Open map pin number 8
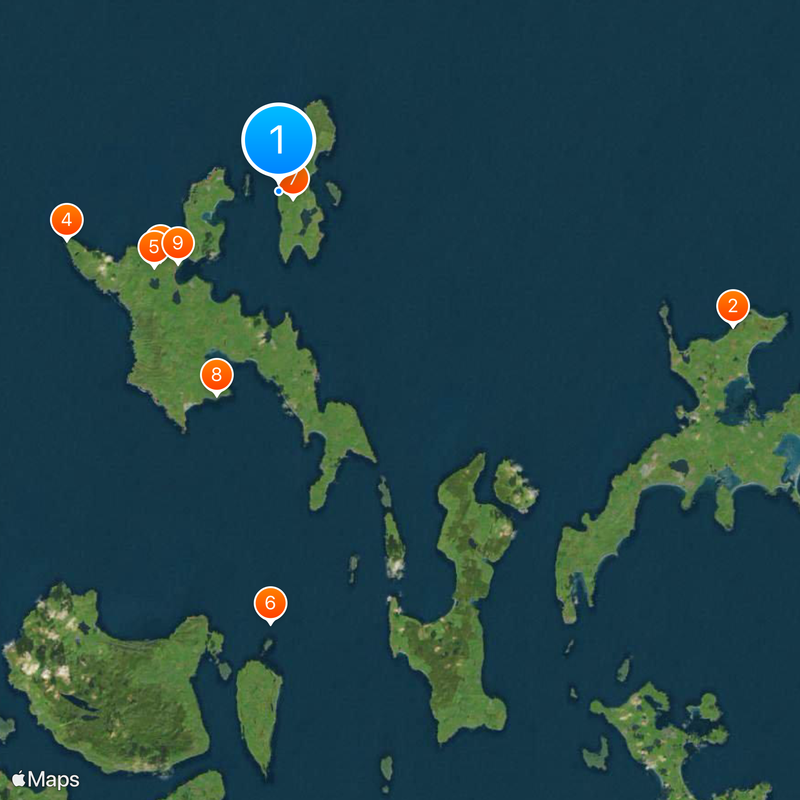 pos(216,376)
